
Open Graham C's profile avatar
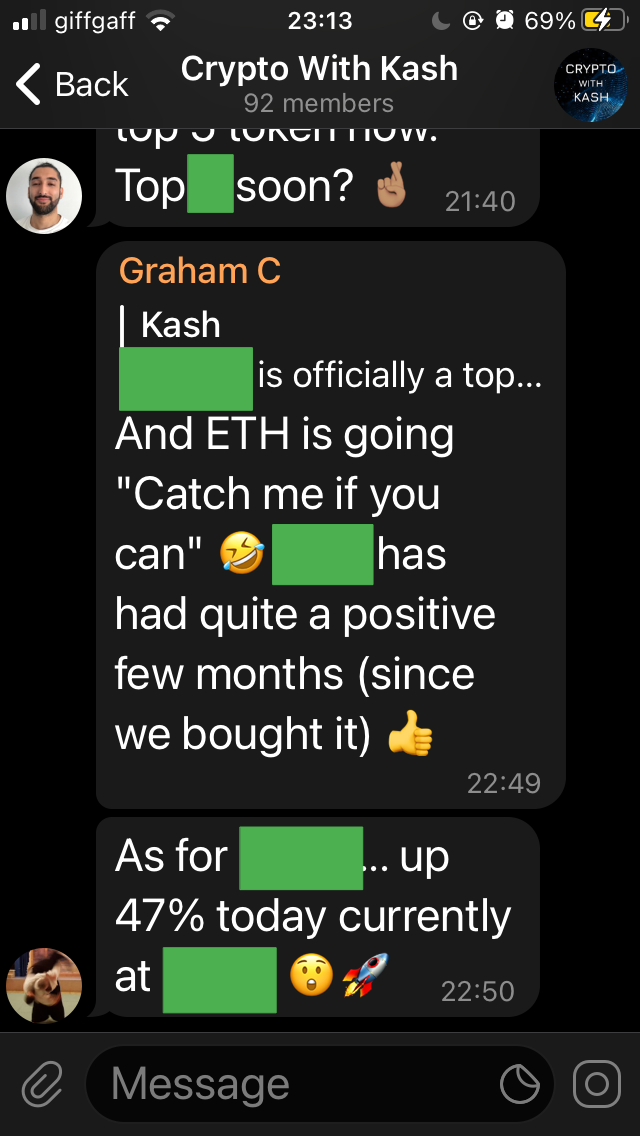(x=43, y=985)
